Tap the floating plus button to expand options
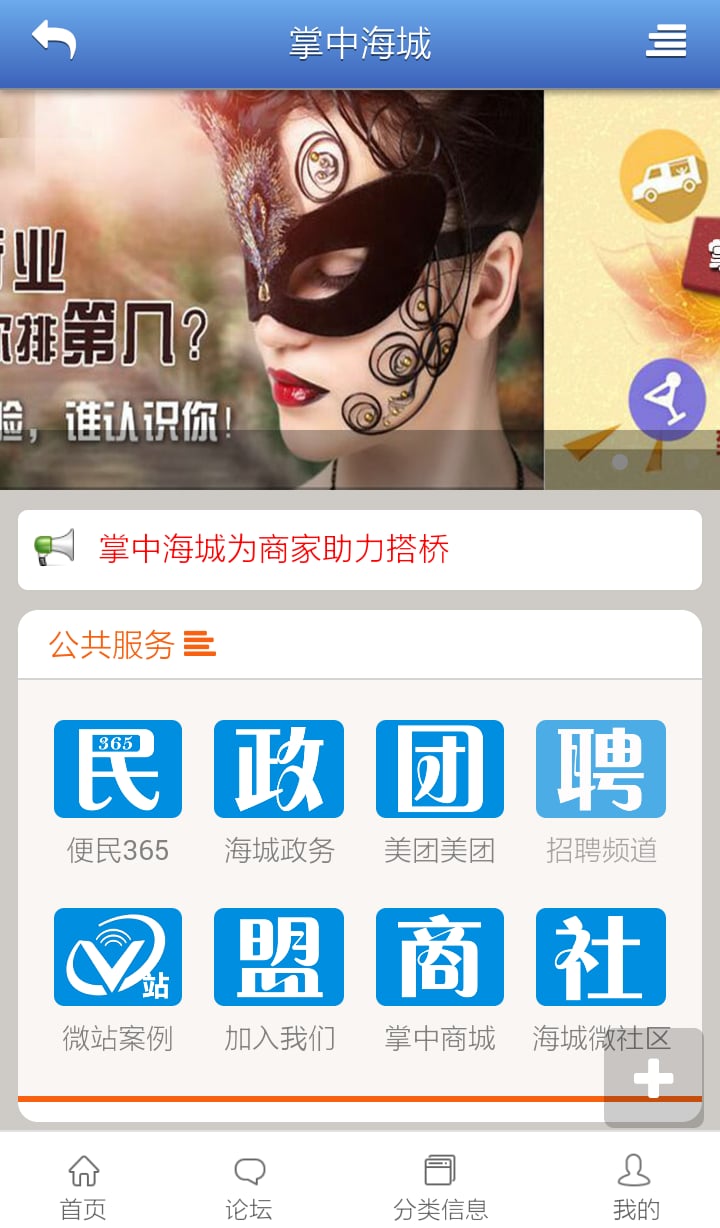Screen dimensions: 720x1228 pyautogui.click(x=655, y=1077)
